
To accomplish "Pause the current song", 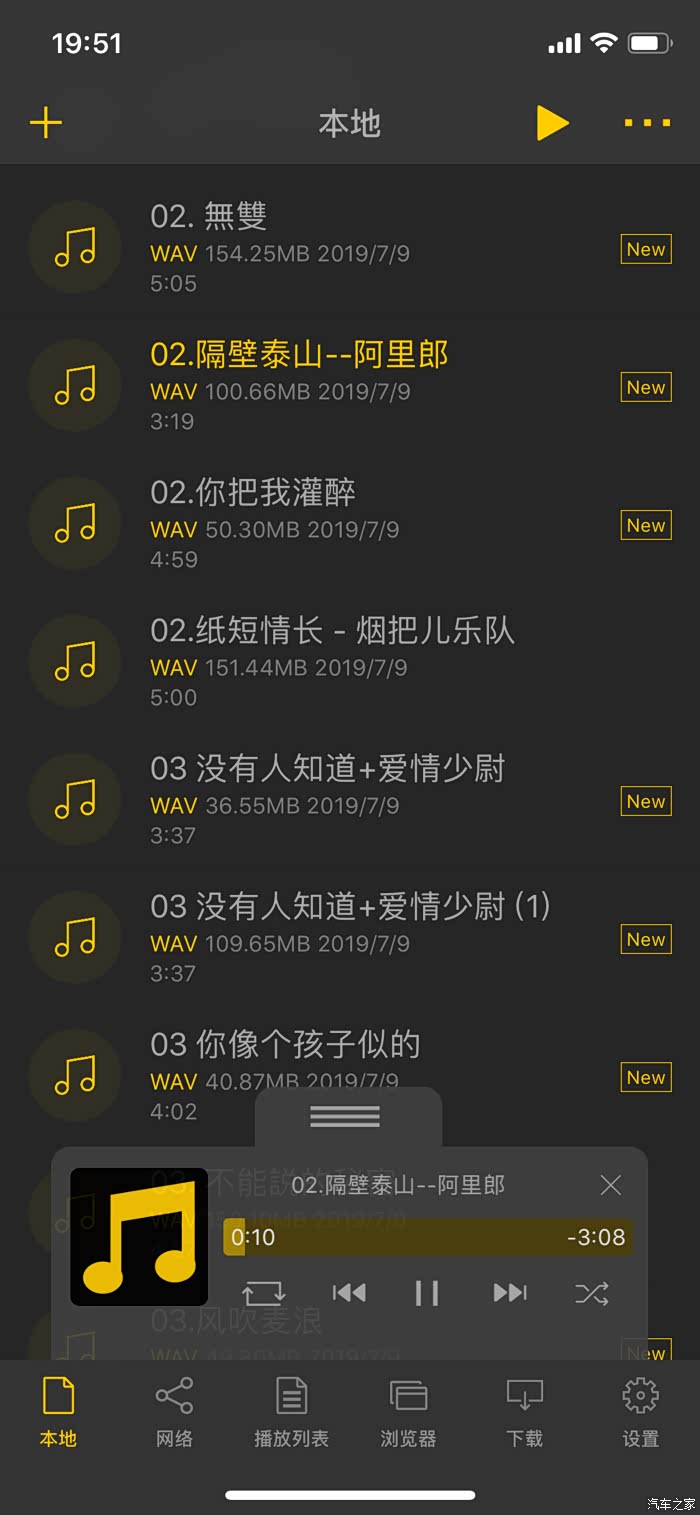I will point(427,1293).
